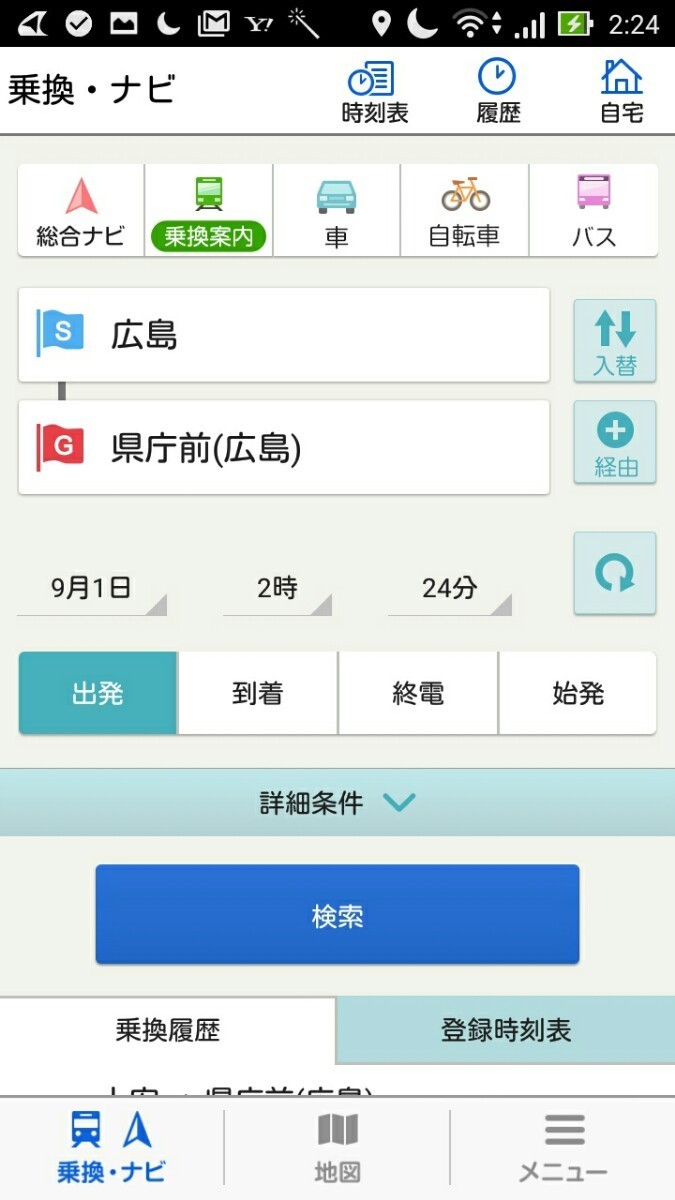Add a via point with 経由
The image size is (675, 1200).
point(614,444)
